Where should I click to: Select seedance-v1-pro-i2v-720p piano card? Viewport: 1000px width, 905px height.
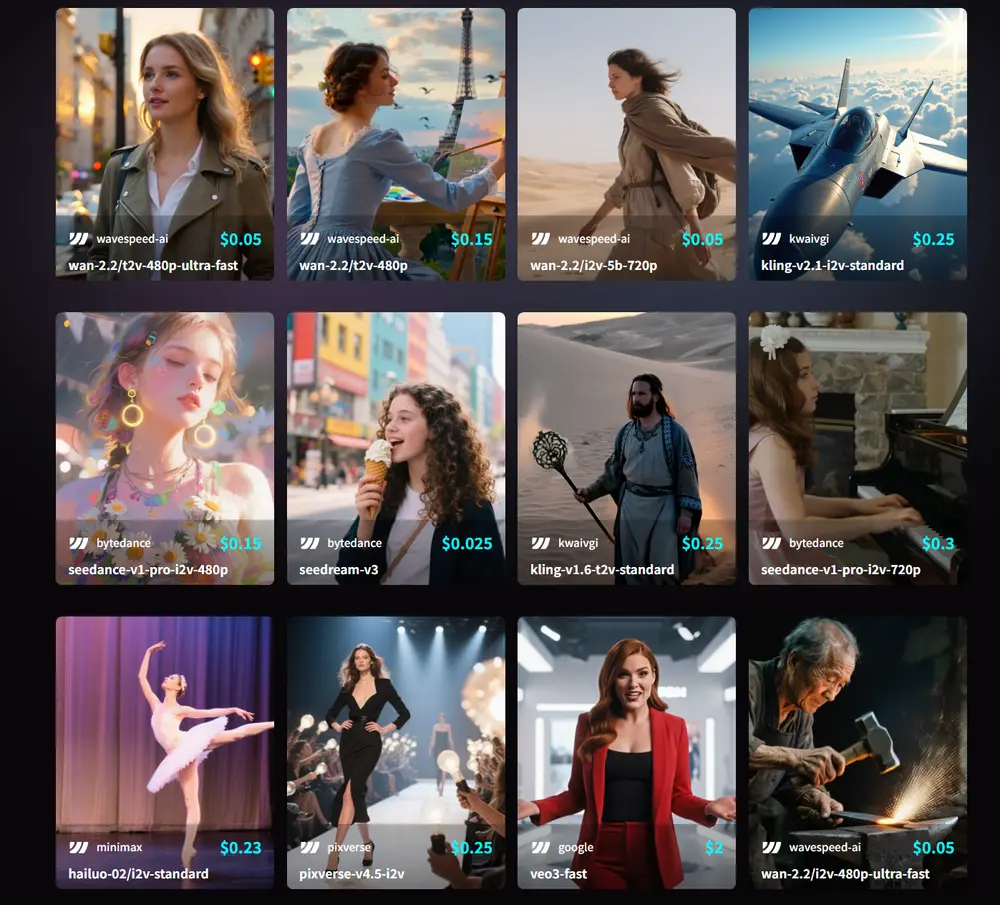click(x=857, y=448)
